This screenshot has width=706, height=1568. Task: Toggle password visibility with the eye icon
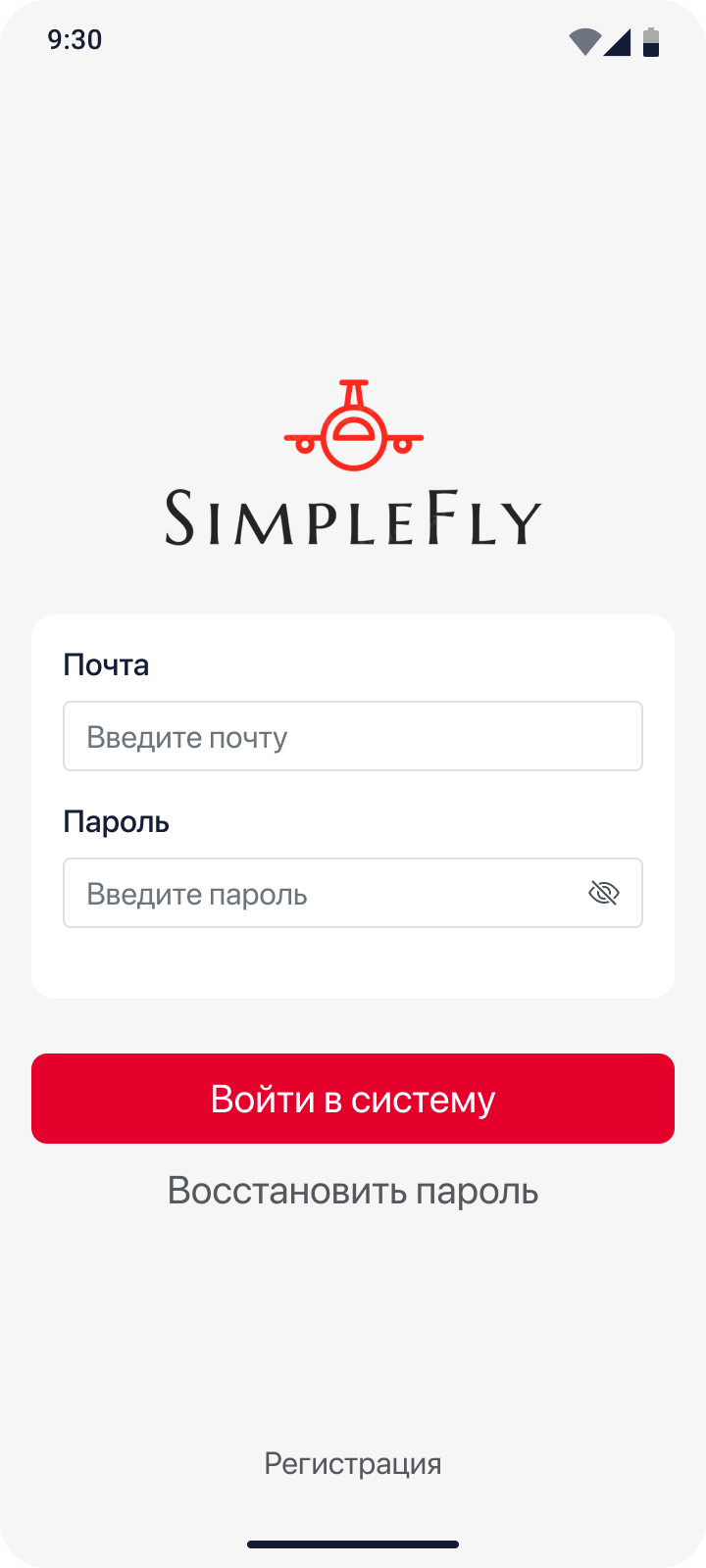pyautogui.click(x=604, y=893)
